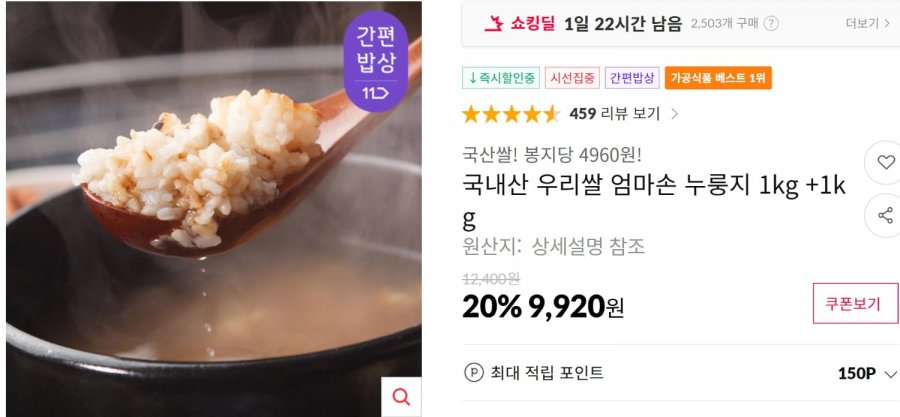View the 459 리뷰 보기 reviews
This screenshot has width=900, height=417.
[x=622, y=113]
